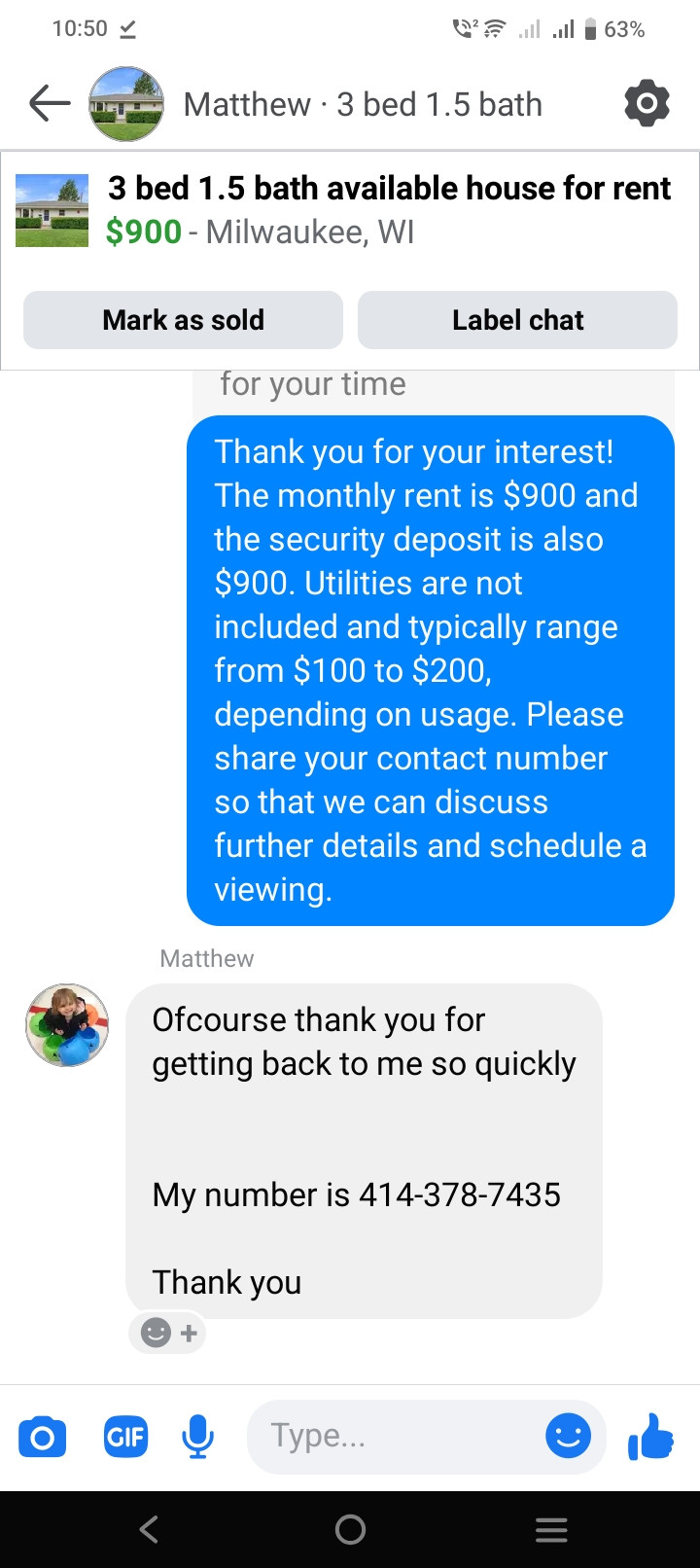Record a voice message with the microphone
Screen dimensions: 700x1568
(x=197, y=1437)
